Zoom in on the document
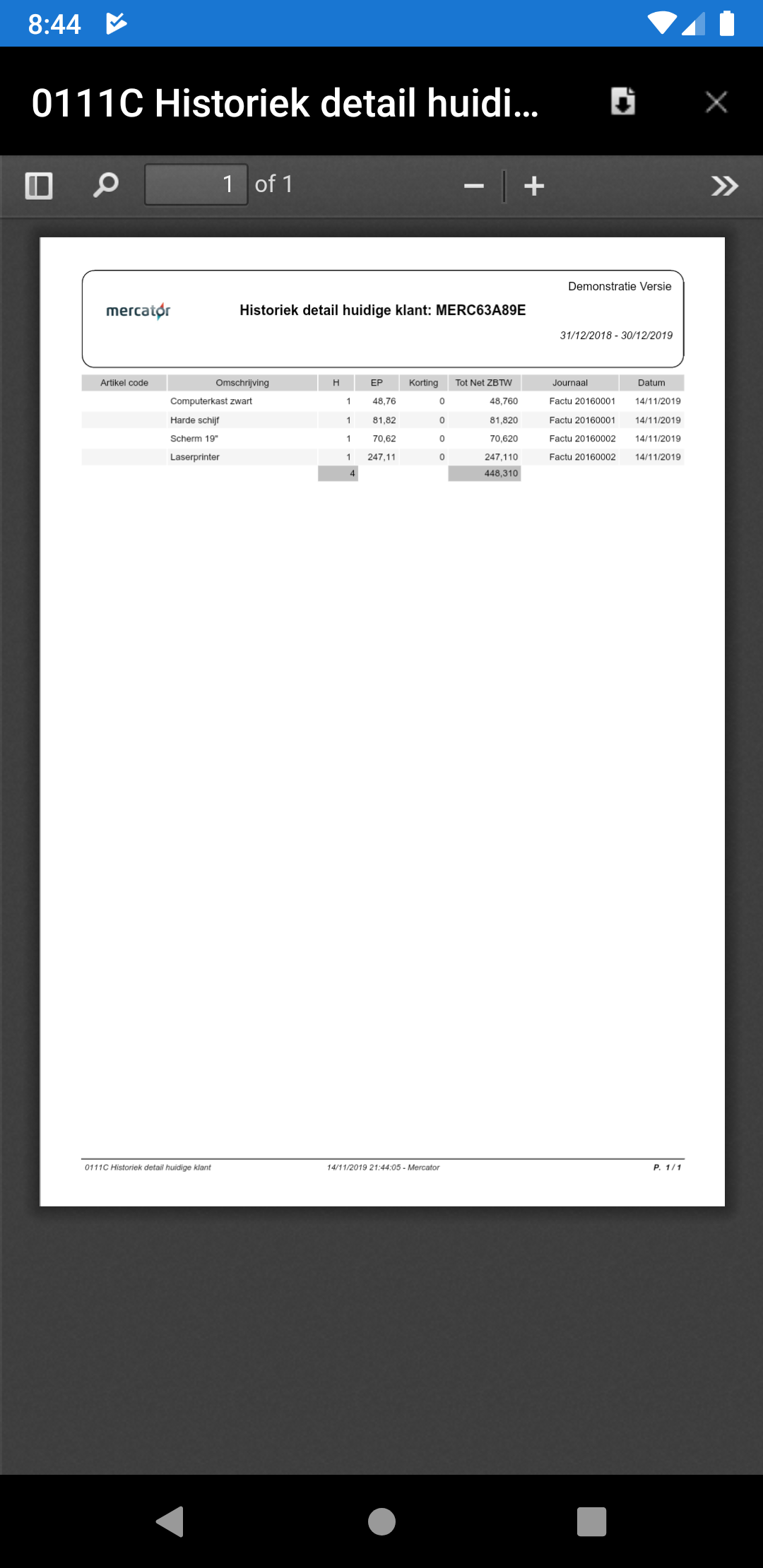 [x=534, y=186]
